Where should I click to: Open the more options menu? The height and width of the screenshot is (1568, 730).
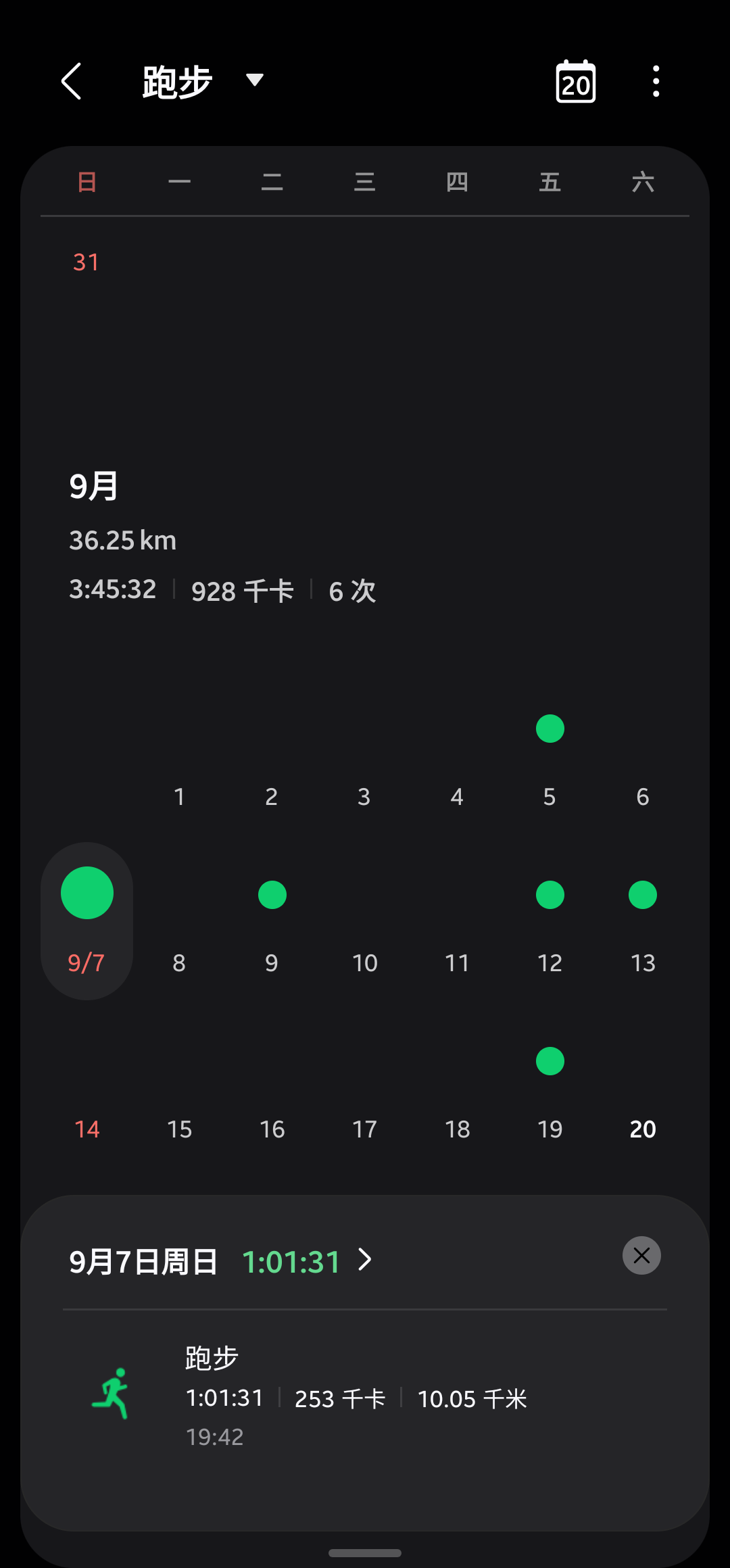click(656, 82)
